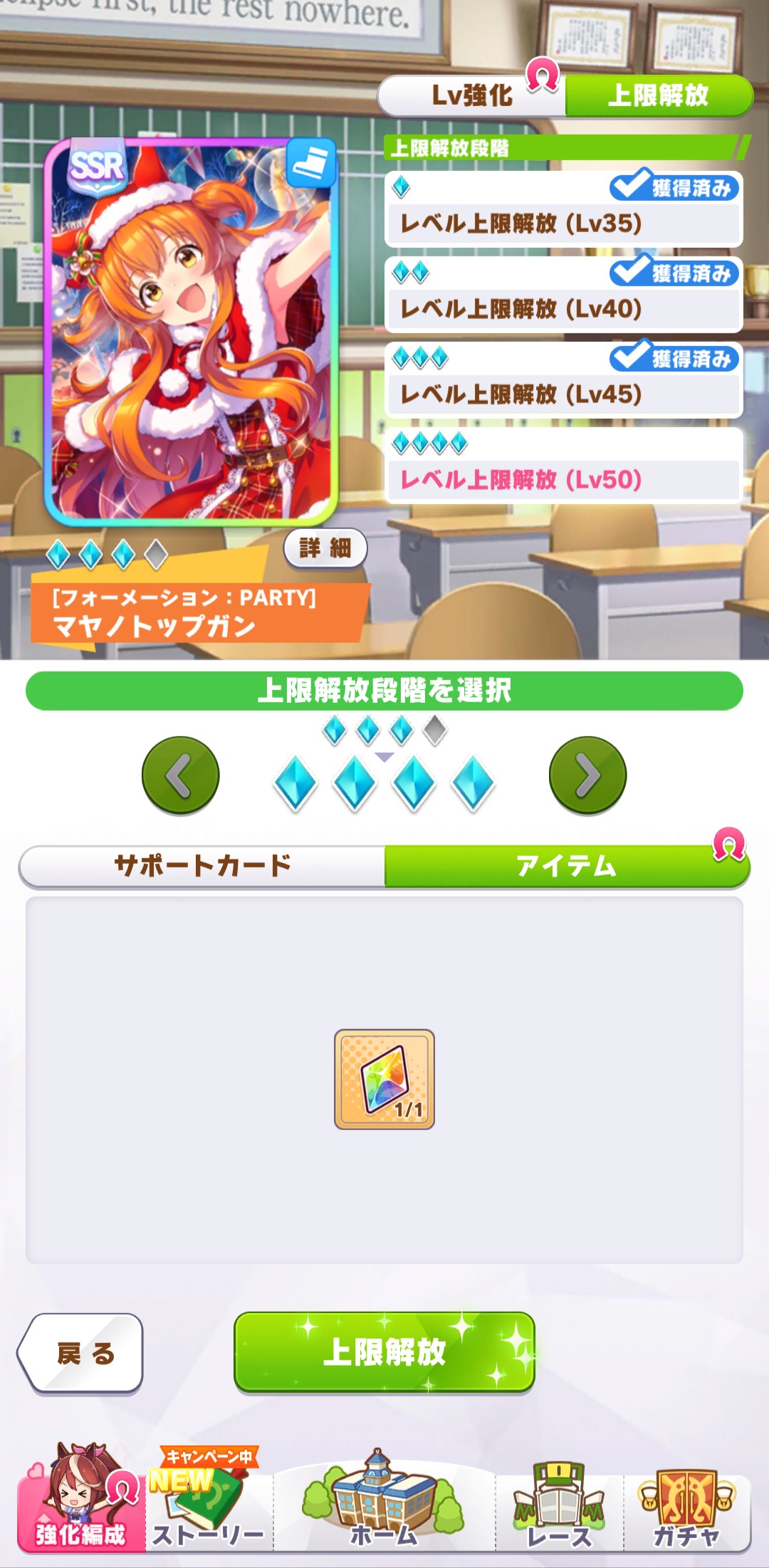Select the rainbow crystal item 1/1
Image resolution: width=769 pixels, height=1568 pixels.
(384, 1079)
